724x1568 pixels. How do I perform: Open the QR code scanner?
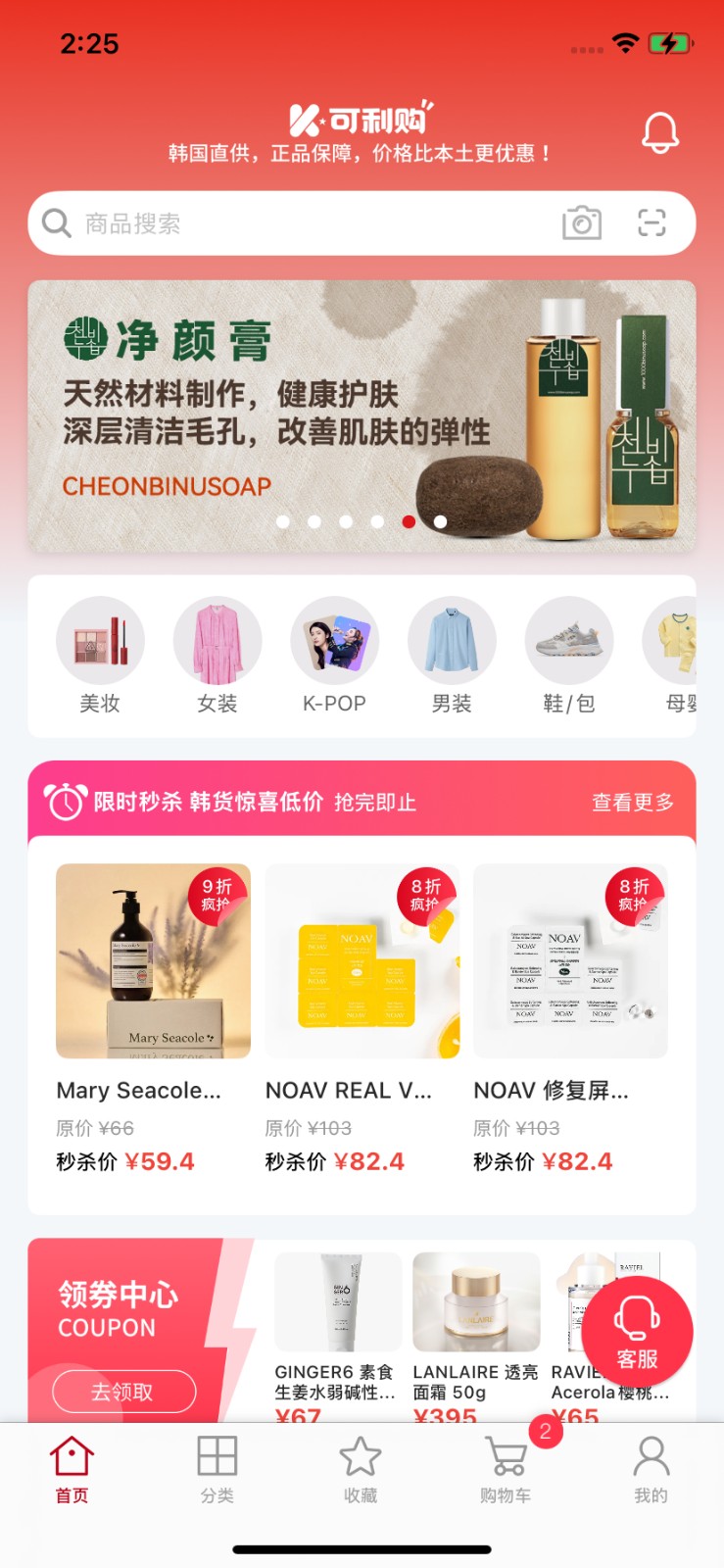[652, 223]
